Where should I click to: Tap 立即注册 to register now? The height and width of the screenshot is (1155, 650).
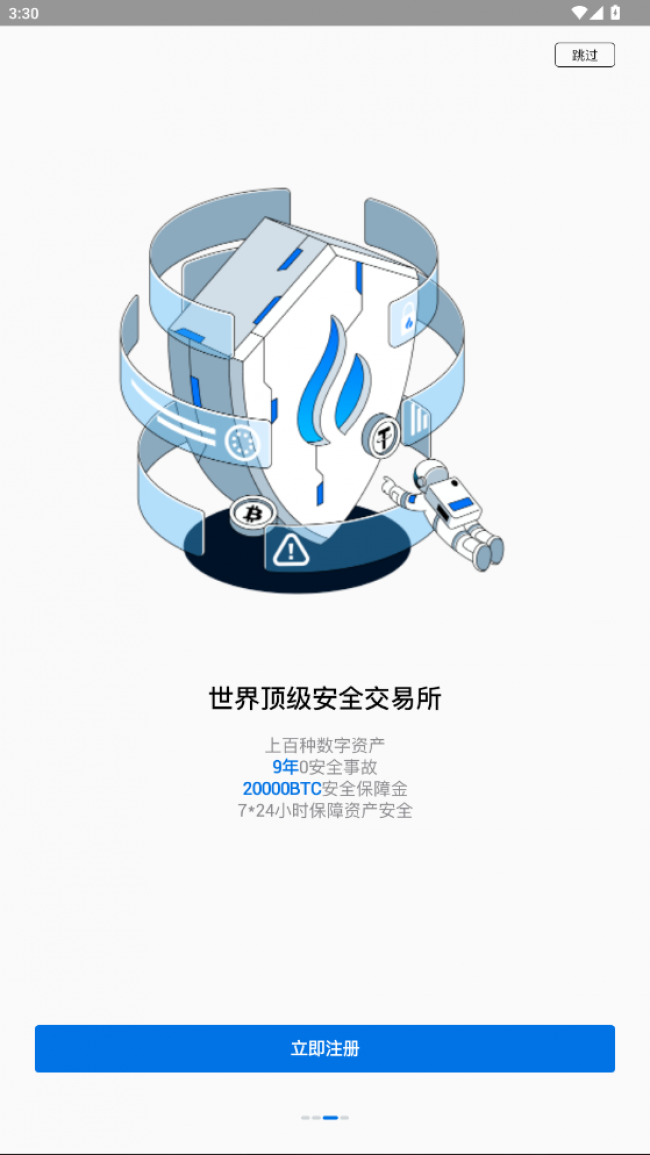[325, 1048]
